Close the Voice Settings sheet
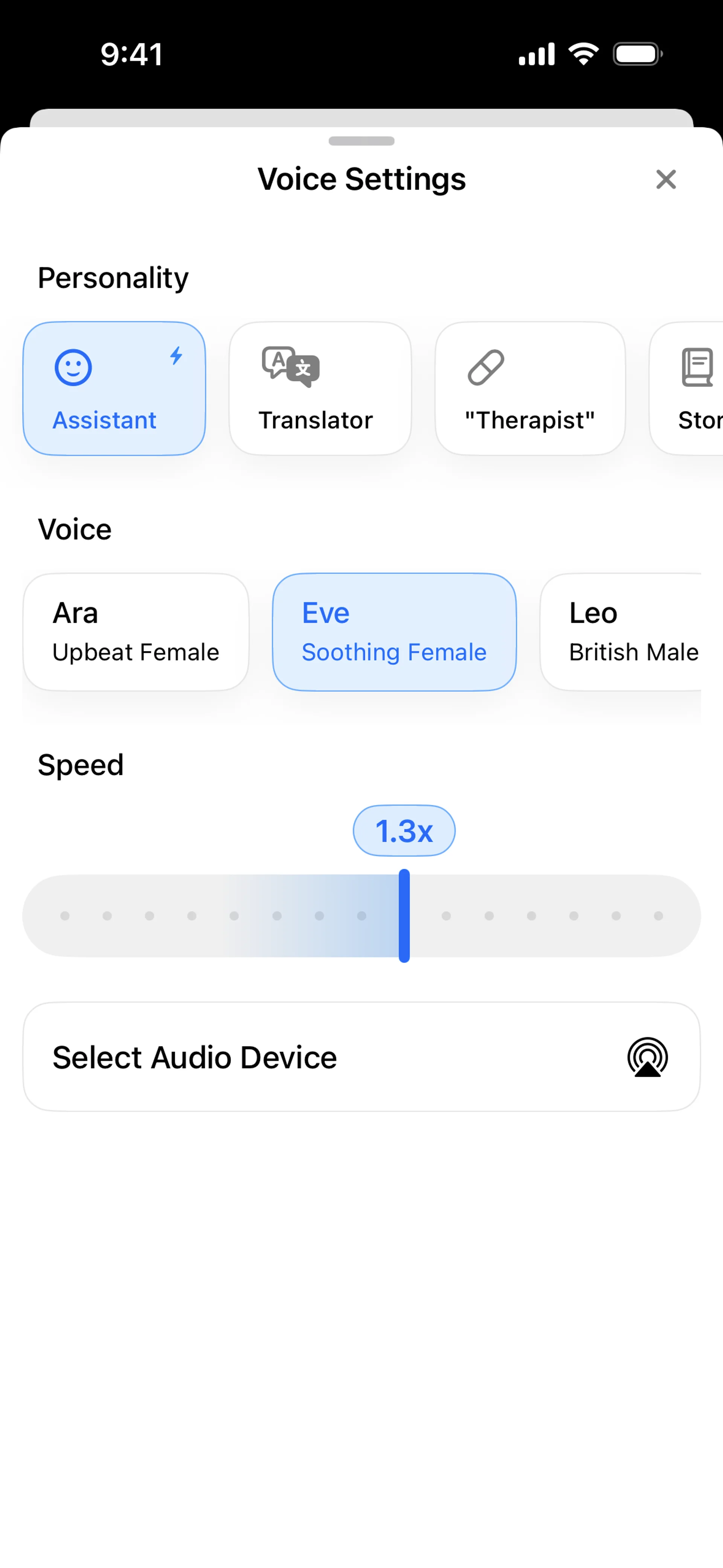723x1568 pixels. pyautogui.click(x=666, y=180)
